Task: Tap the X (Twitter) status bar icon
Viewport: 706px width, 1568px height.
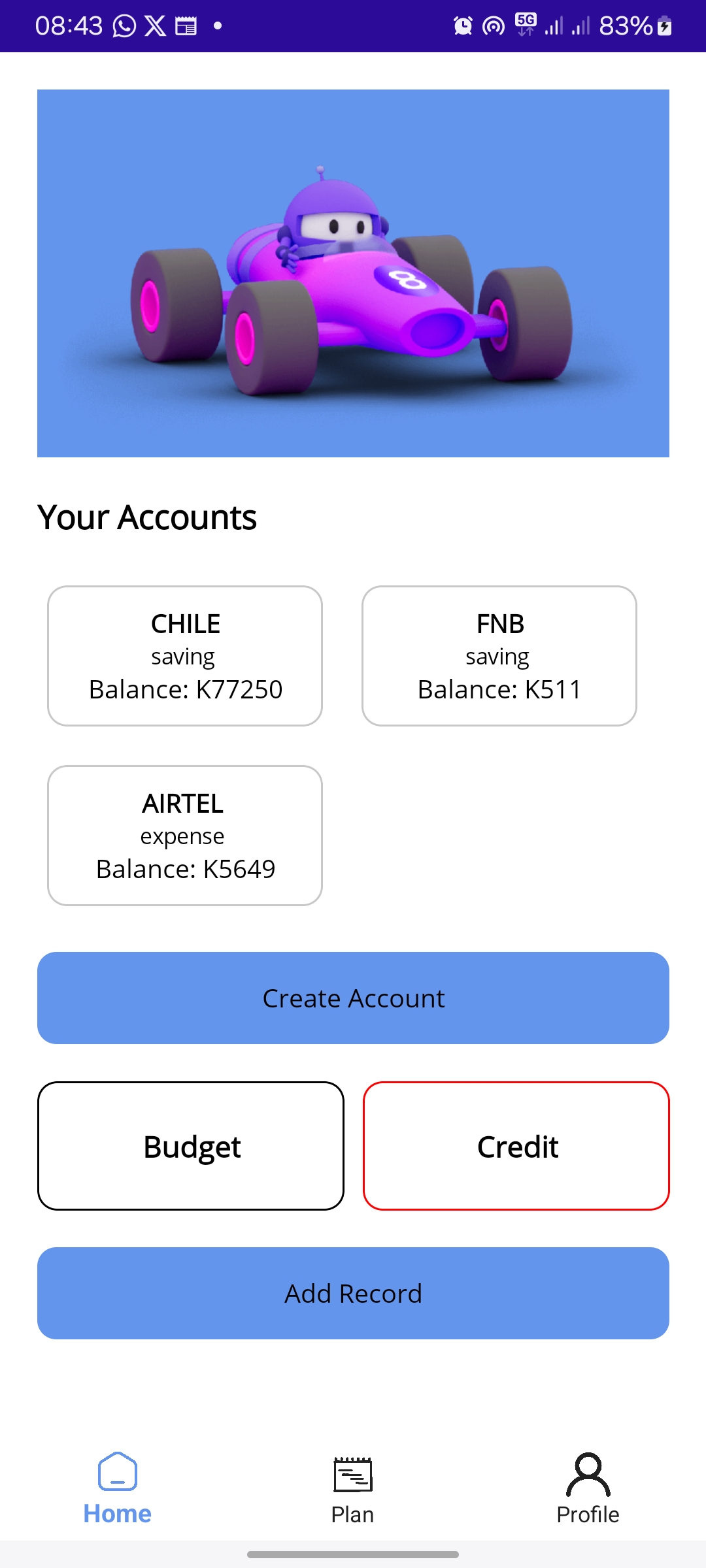Action: point(156,25)
